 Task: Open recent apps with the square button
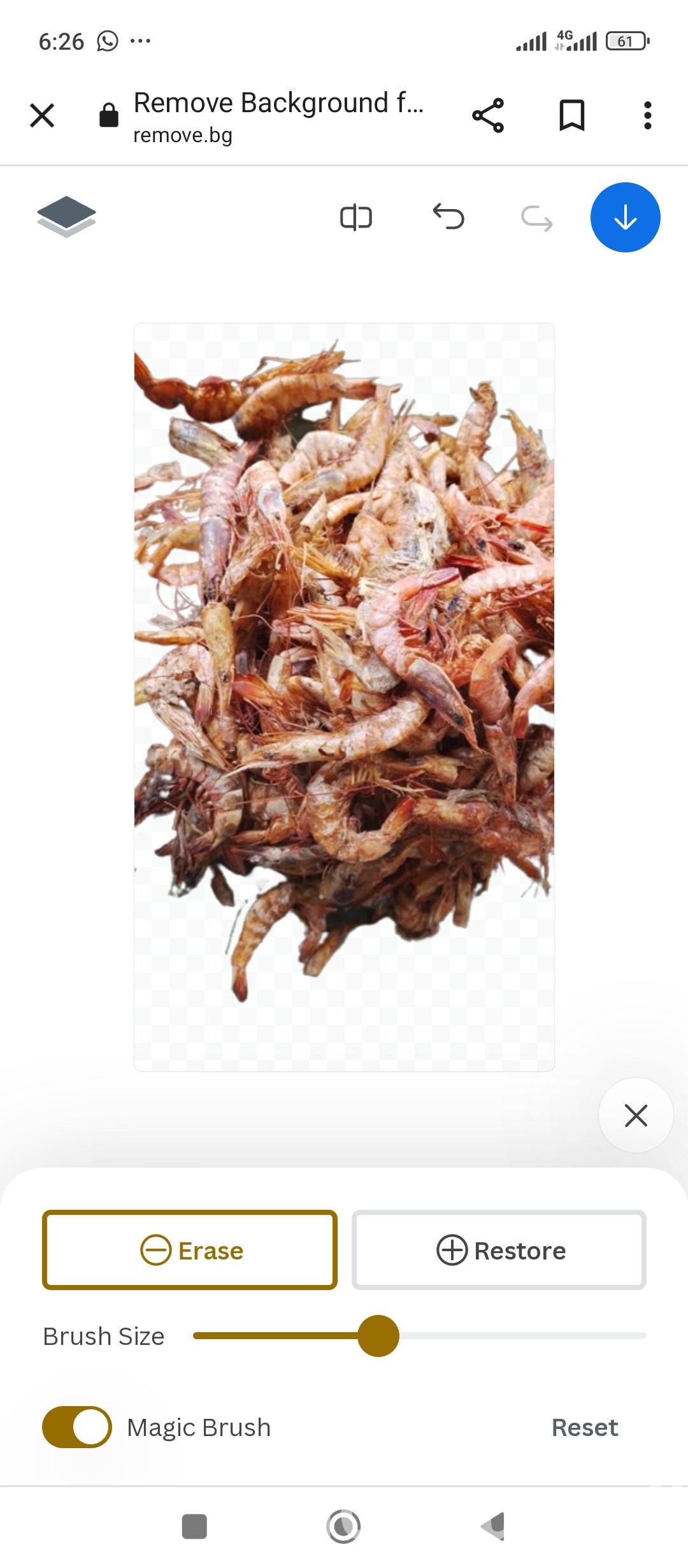[x=194, y=1527]
